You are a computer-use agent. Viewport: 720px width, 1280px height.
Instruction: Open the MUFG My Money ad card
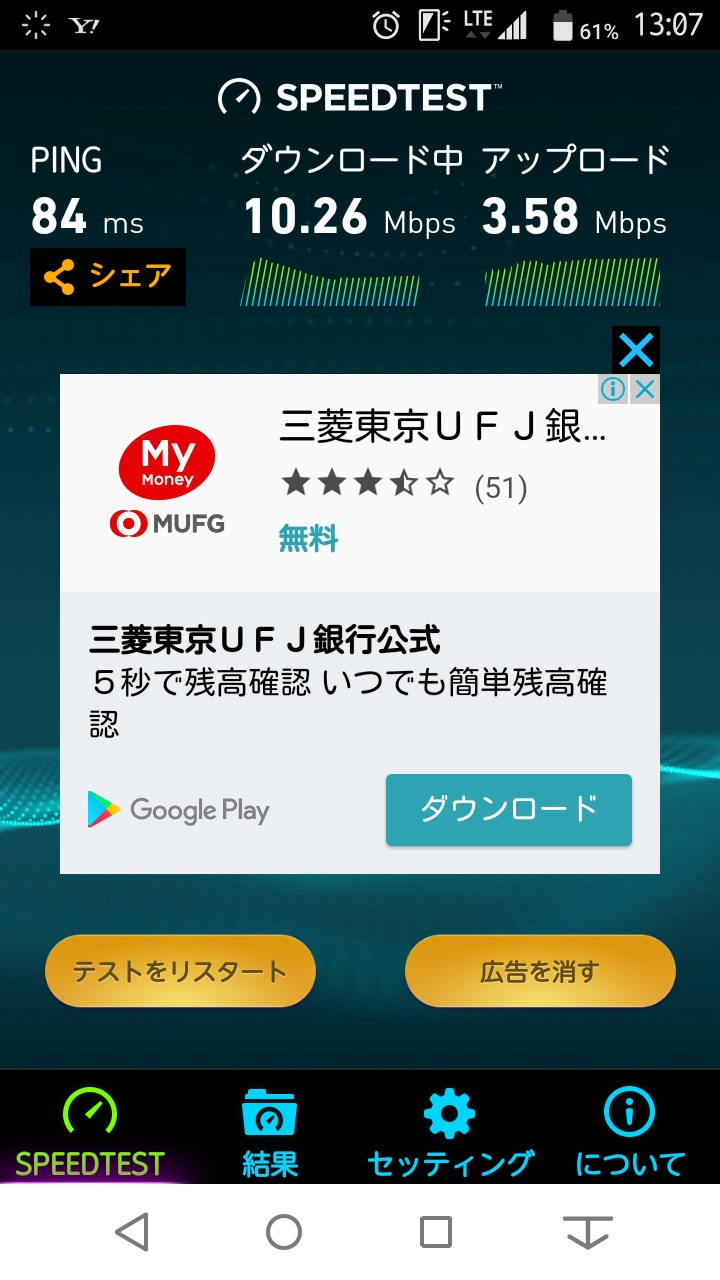point(360,624)
